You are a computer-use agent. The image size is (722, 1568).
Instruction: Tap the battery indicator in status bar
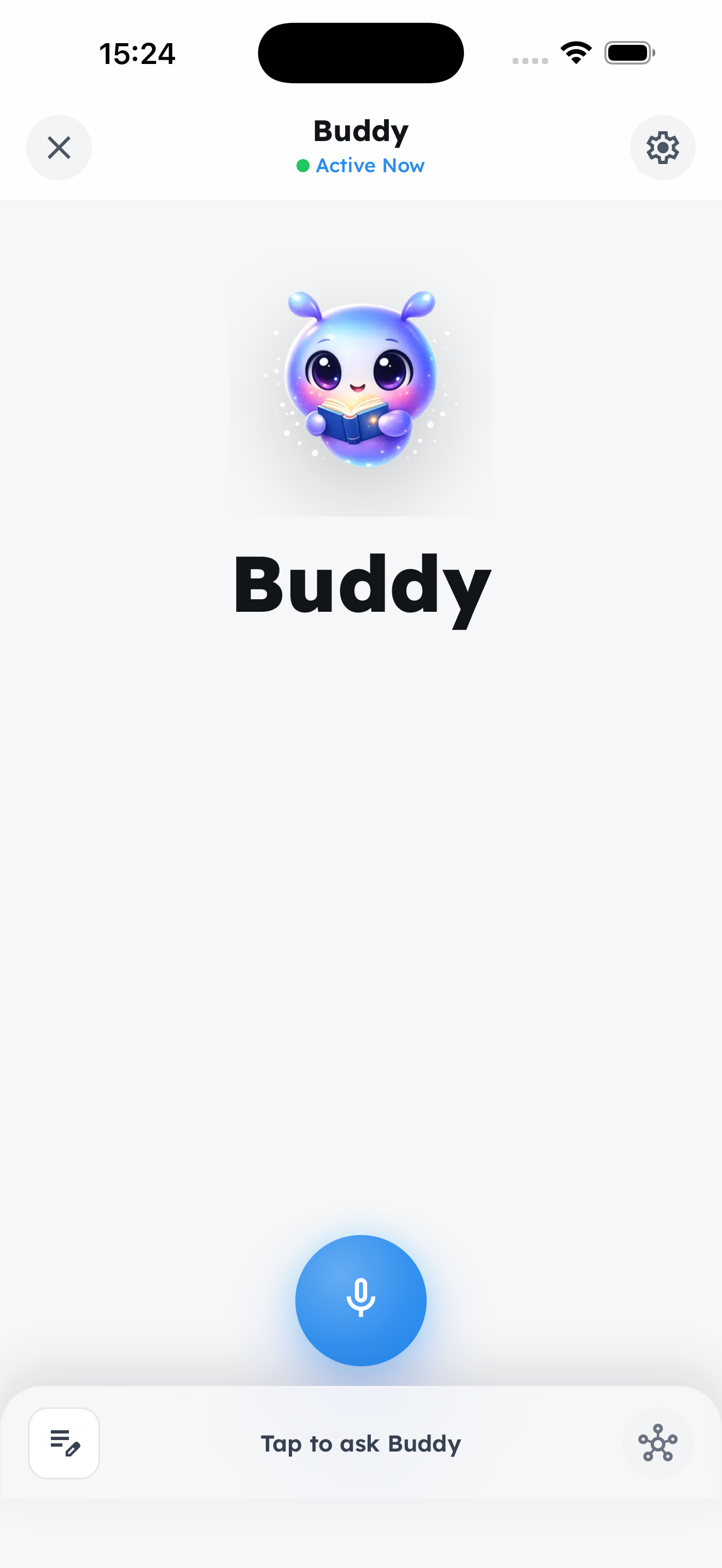[x=630, y=53]
